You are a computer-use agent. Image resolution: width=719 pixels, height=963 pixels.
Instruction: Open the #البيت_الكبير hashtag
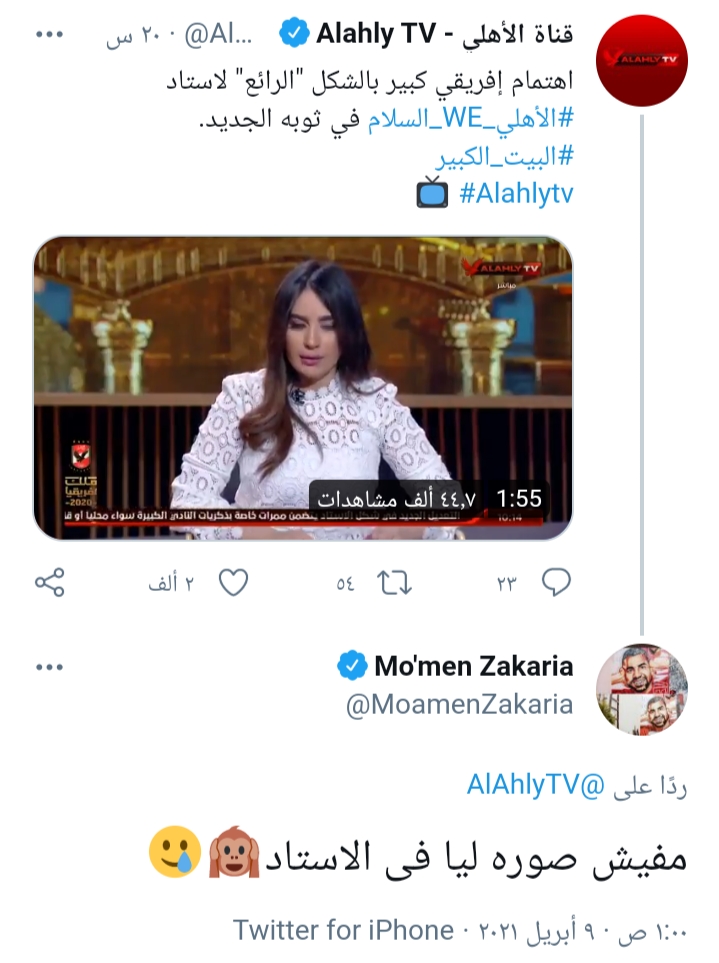(x=505, y=158)
